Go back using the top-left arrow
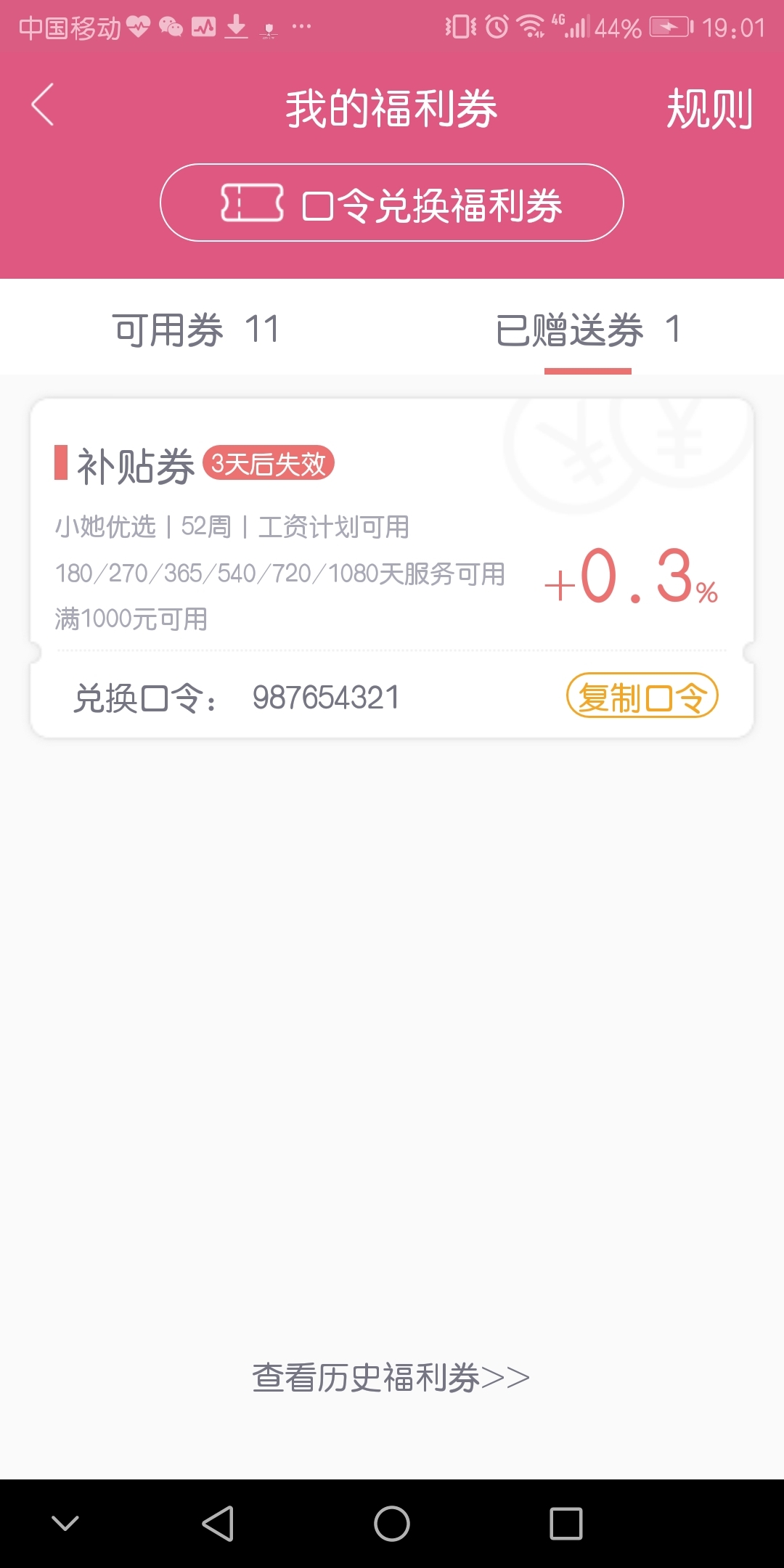This screenshot has width=784, height=1568. point(43,105)
